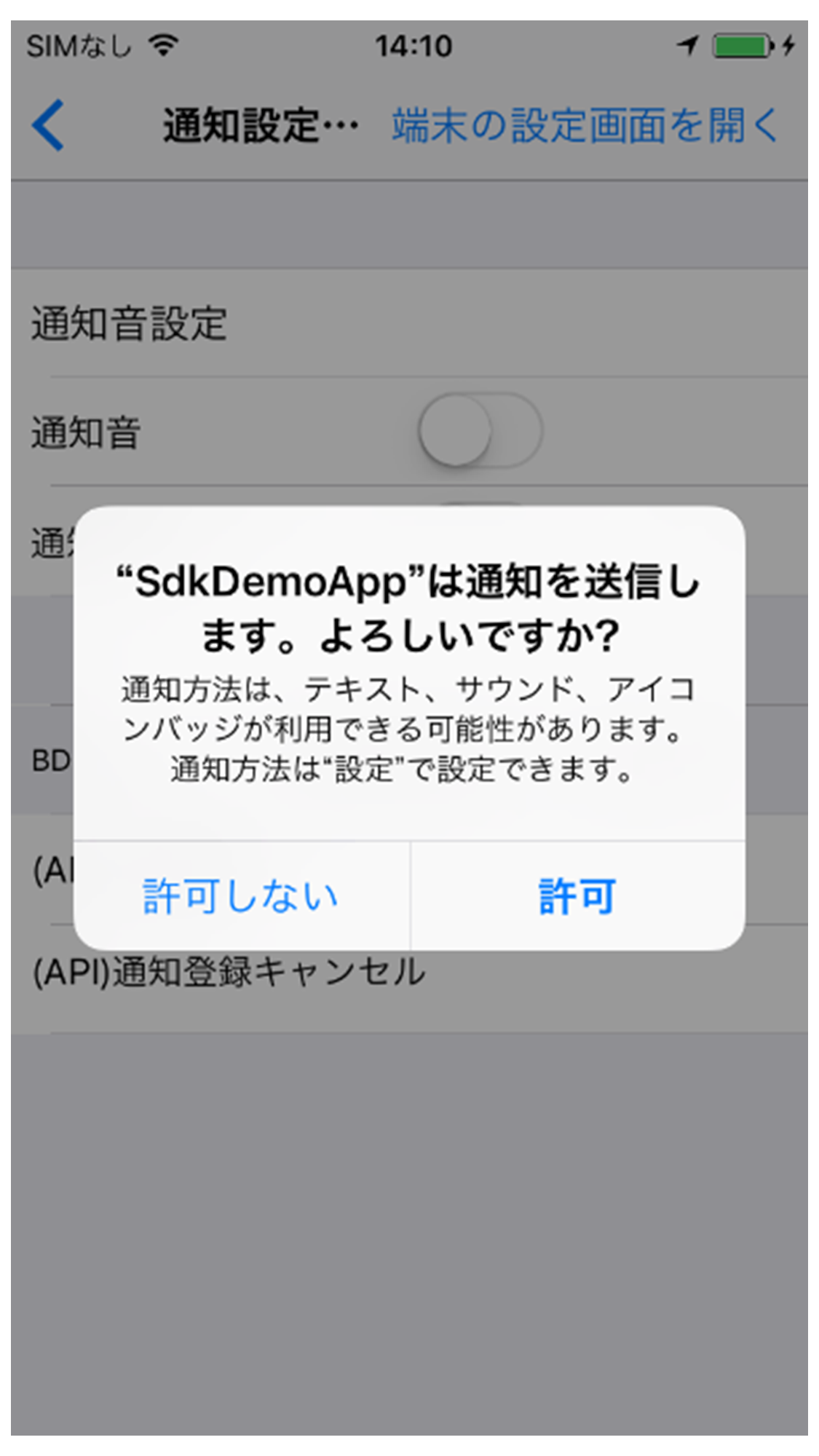Toggle the 通知音 switch
This screenshot has height=1456, width=819.
pos(480,430)
